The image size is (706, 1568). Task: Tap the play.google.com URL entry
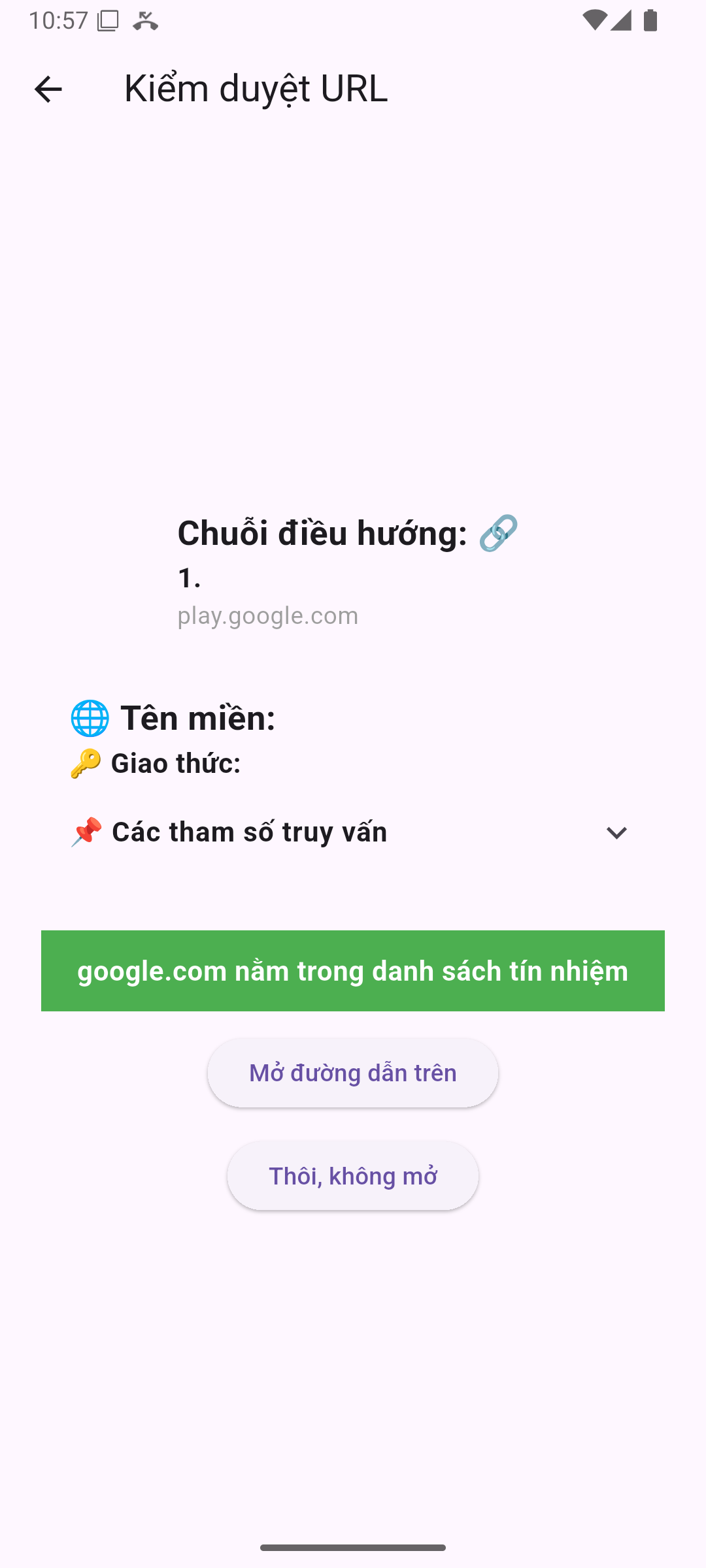click(x=269, y=615)
